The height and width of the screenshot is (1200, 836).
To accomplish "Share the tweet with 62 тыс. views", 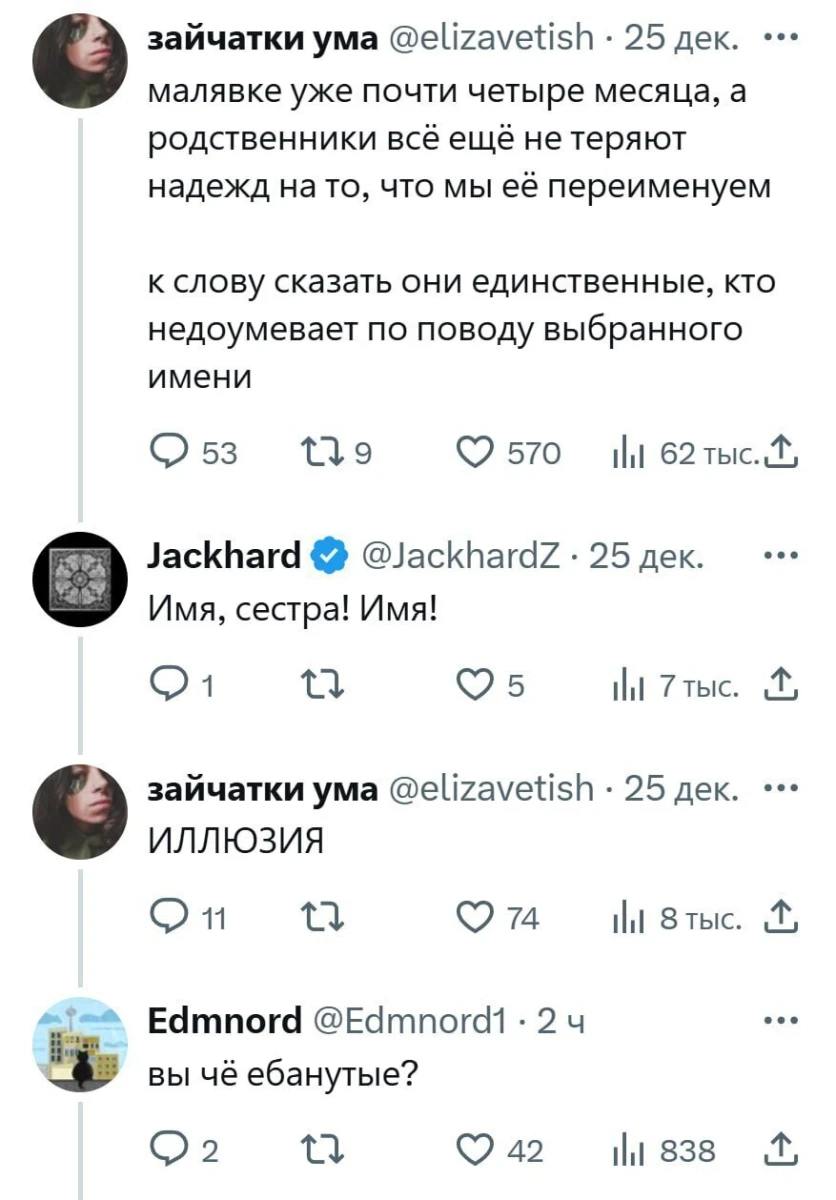I will click(x=782, y=454).
